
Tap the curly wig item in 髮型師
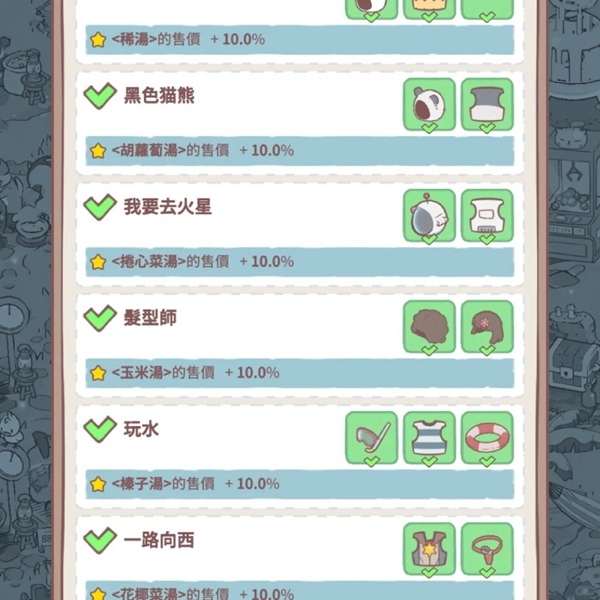coord(429,326)
